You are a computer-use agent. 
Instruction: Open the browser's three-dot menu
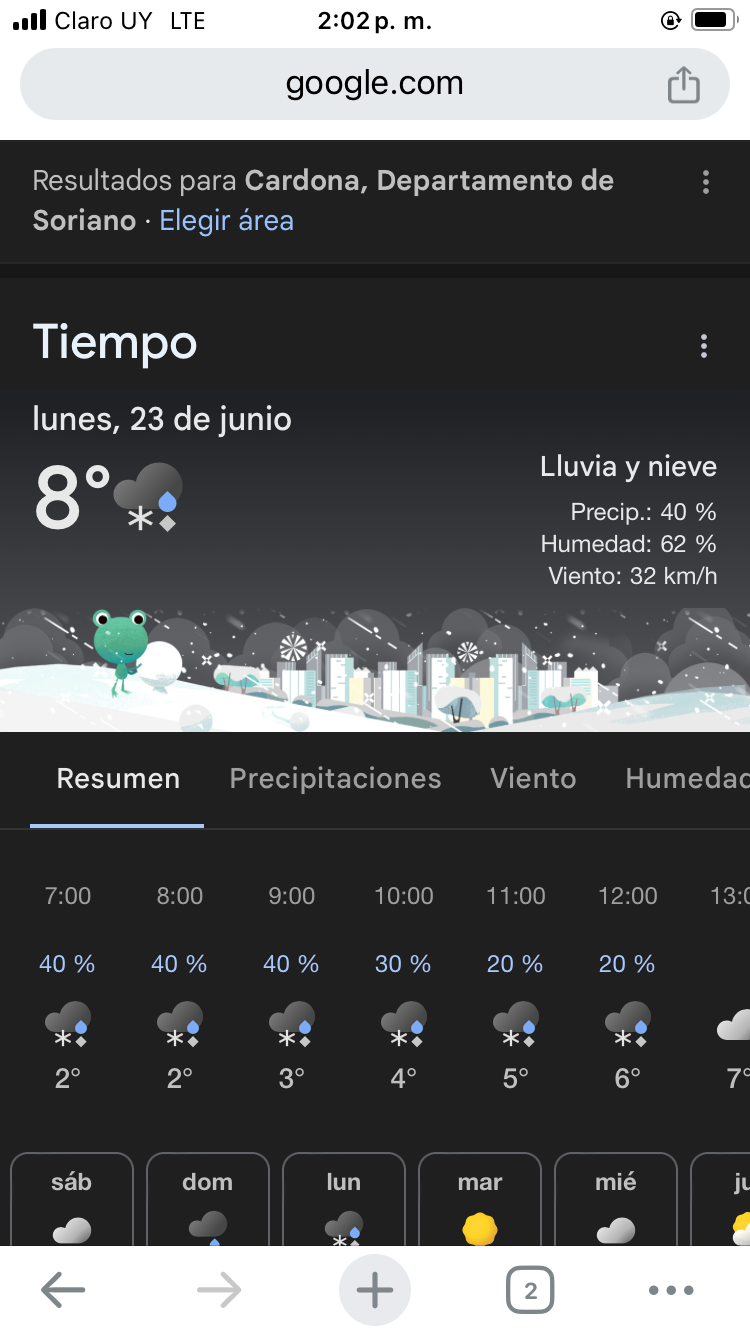(x=671, y=1291)
